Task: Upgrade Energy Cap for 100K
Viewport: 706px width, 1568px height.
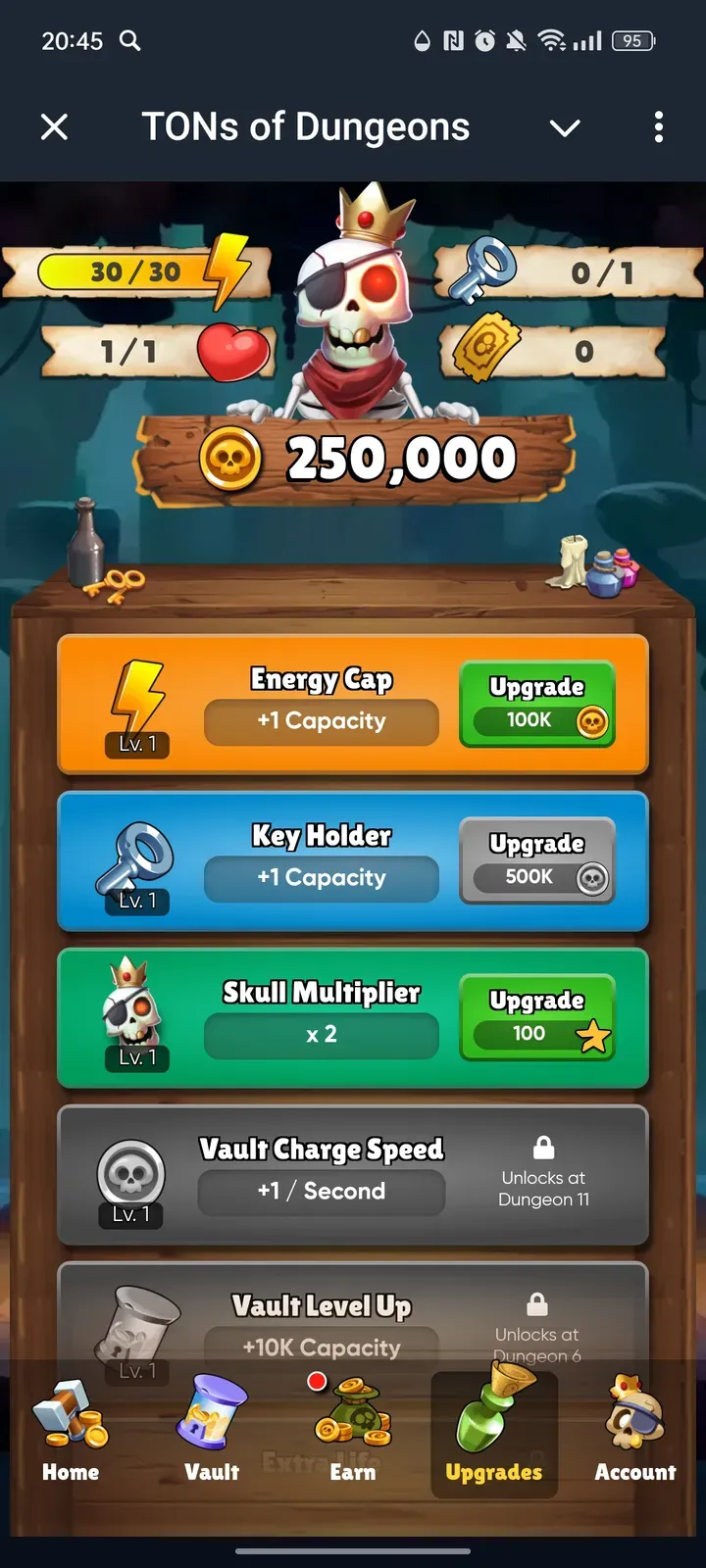Action: pos(536,704)
